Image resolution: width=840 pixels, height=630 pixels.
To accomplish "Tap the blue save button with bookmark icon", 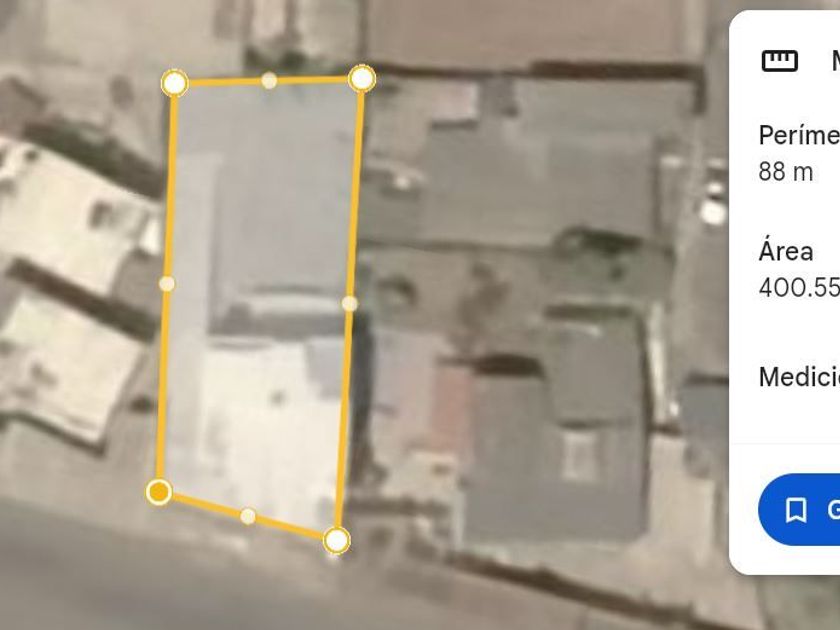I will pyautogui.click(x=799, y=509).
